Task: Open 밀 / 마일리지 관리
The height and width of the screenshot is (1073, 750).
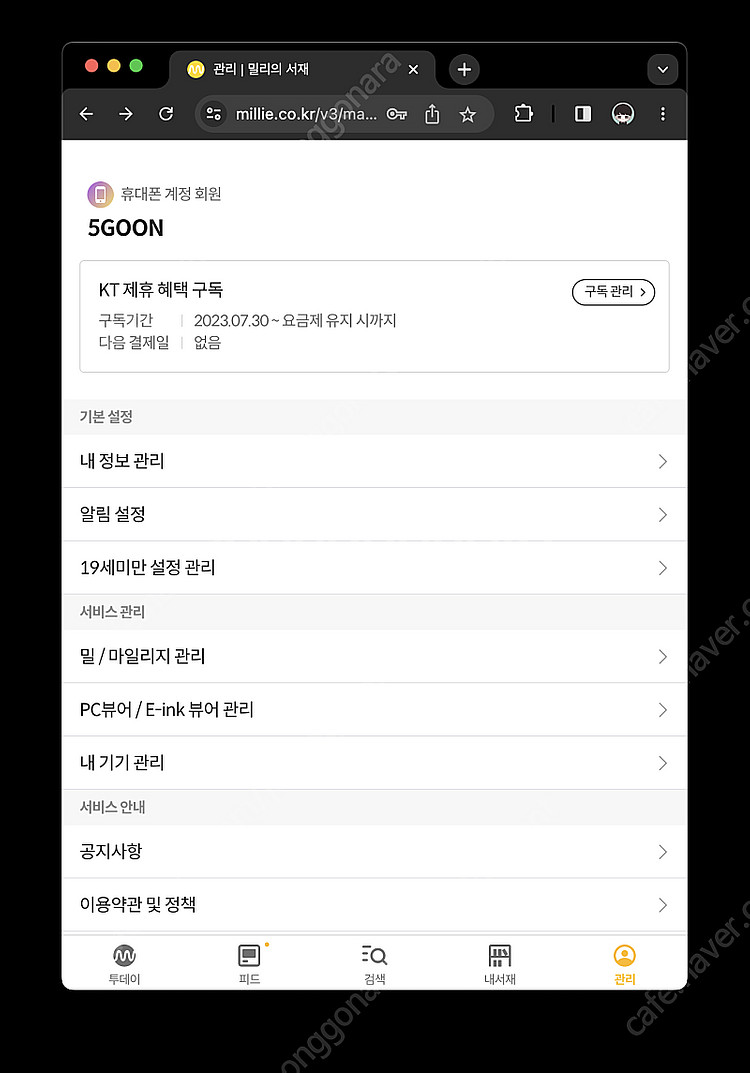Action: (x=374, y=656)
